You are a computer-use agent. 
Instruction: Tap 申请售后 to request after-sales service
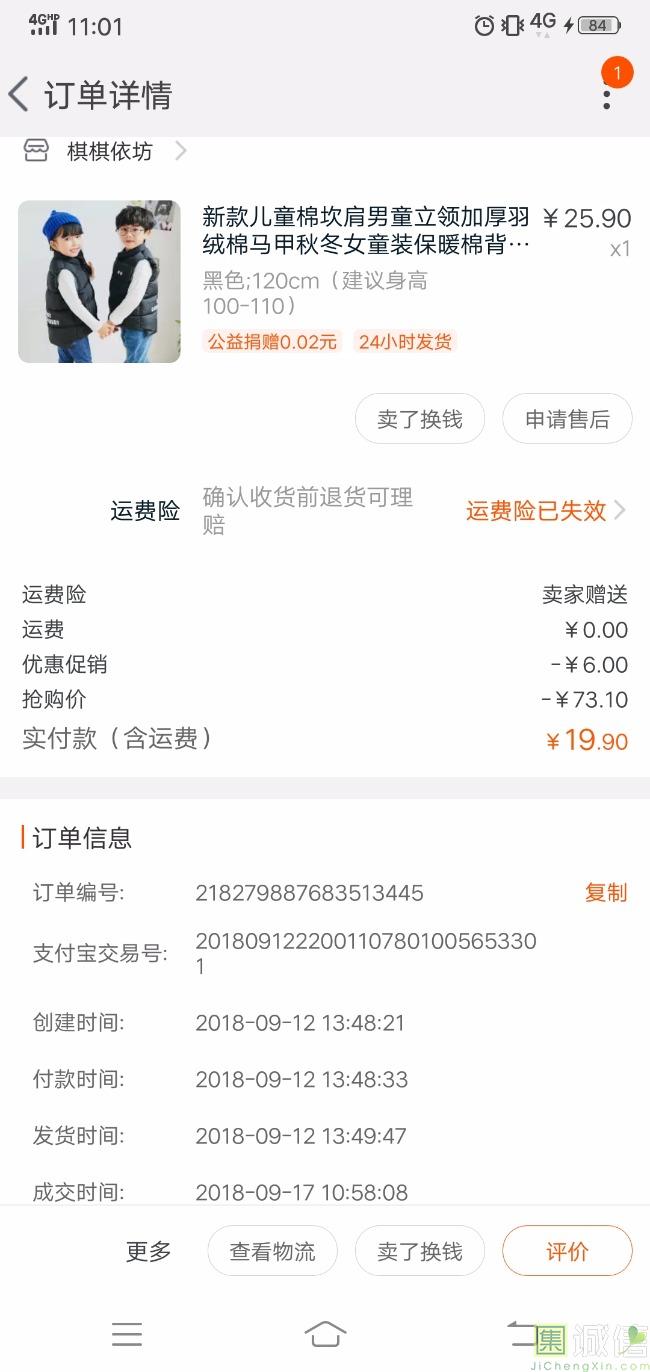click(x=567, y=419)
